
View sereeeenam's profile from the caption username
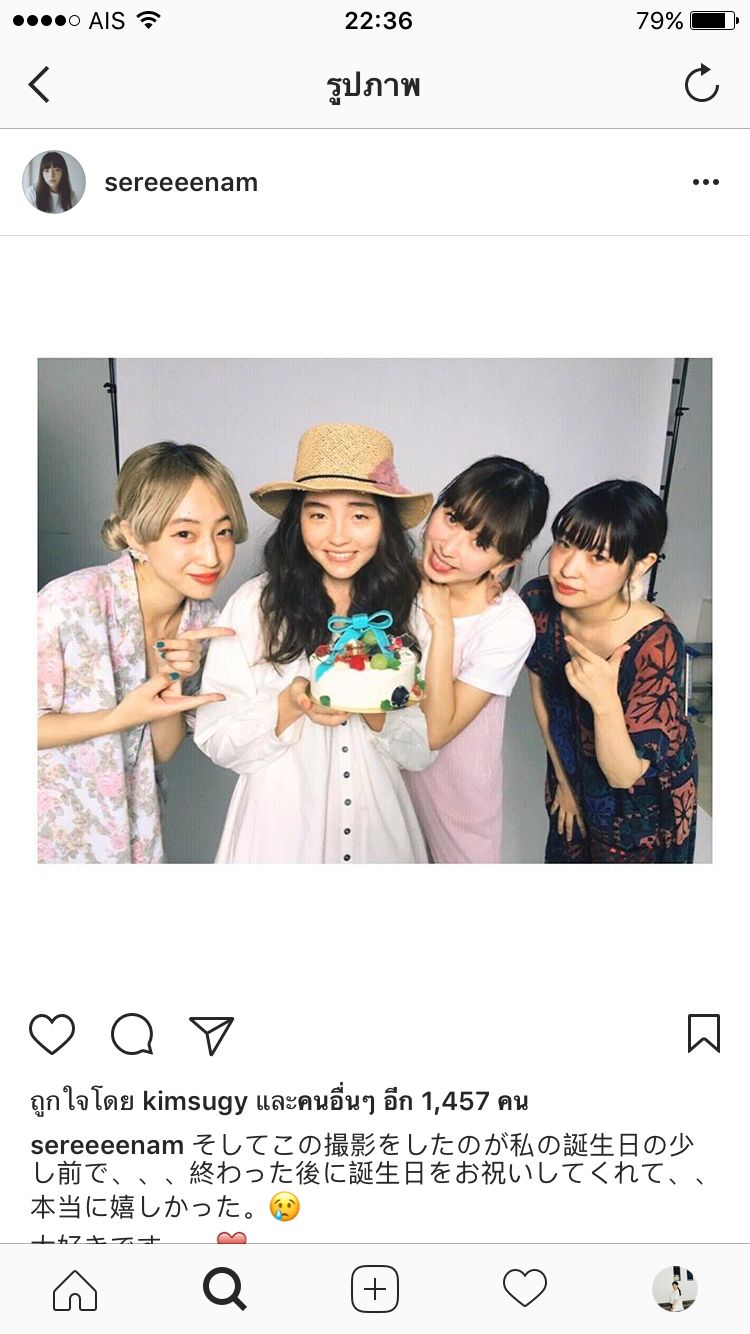[107, 1145]
